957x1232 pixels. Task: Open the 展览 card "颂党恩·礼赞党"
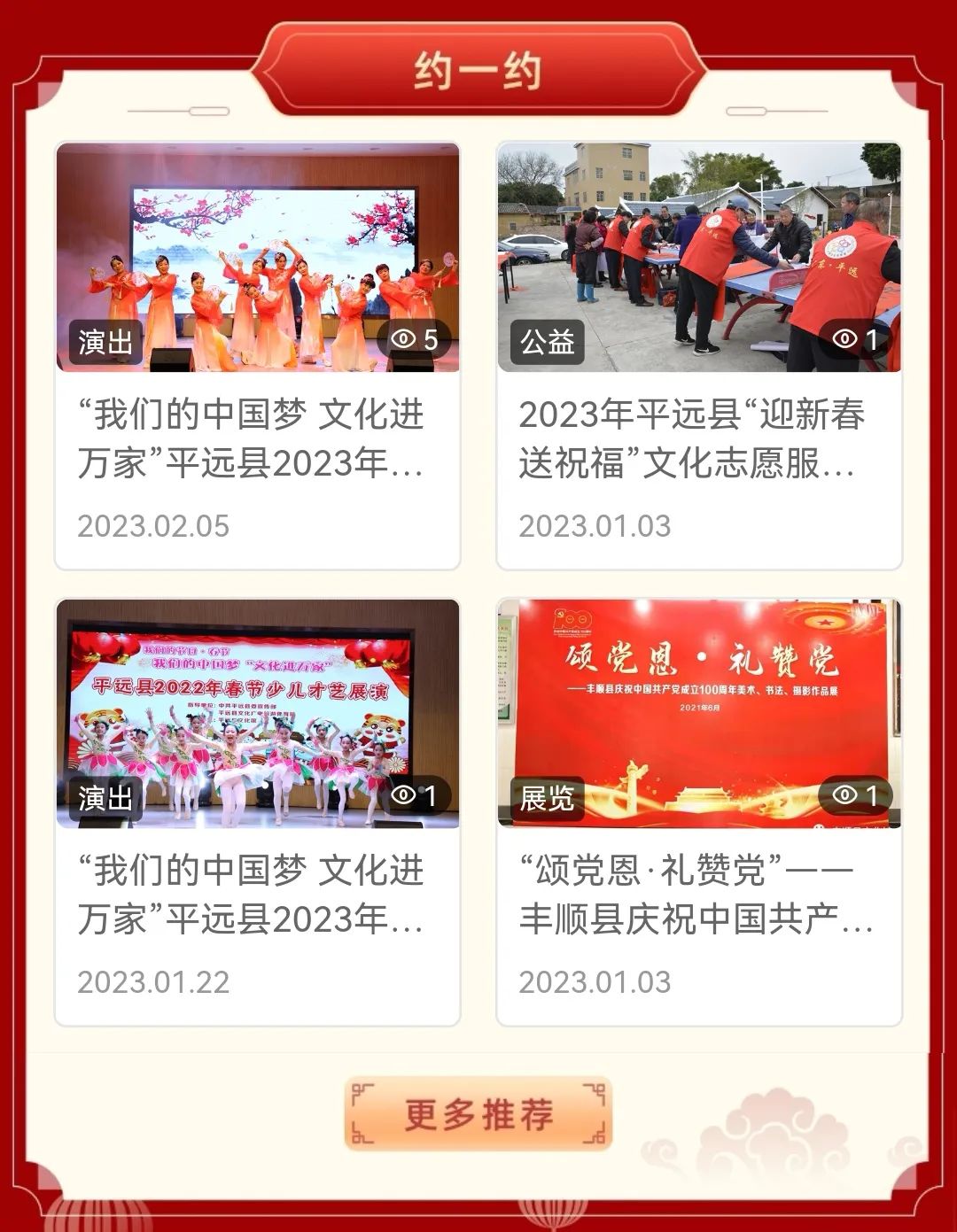point(698,811)
